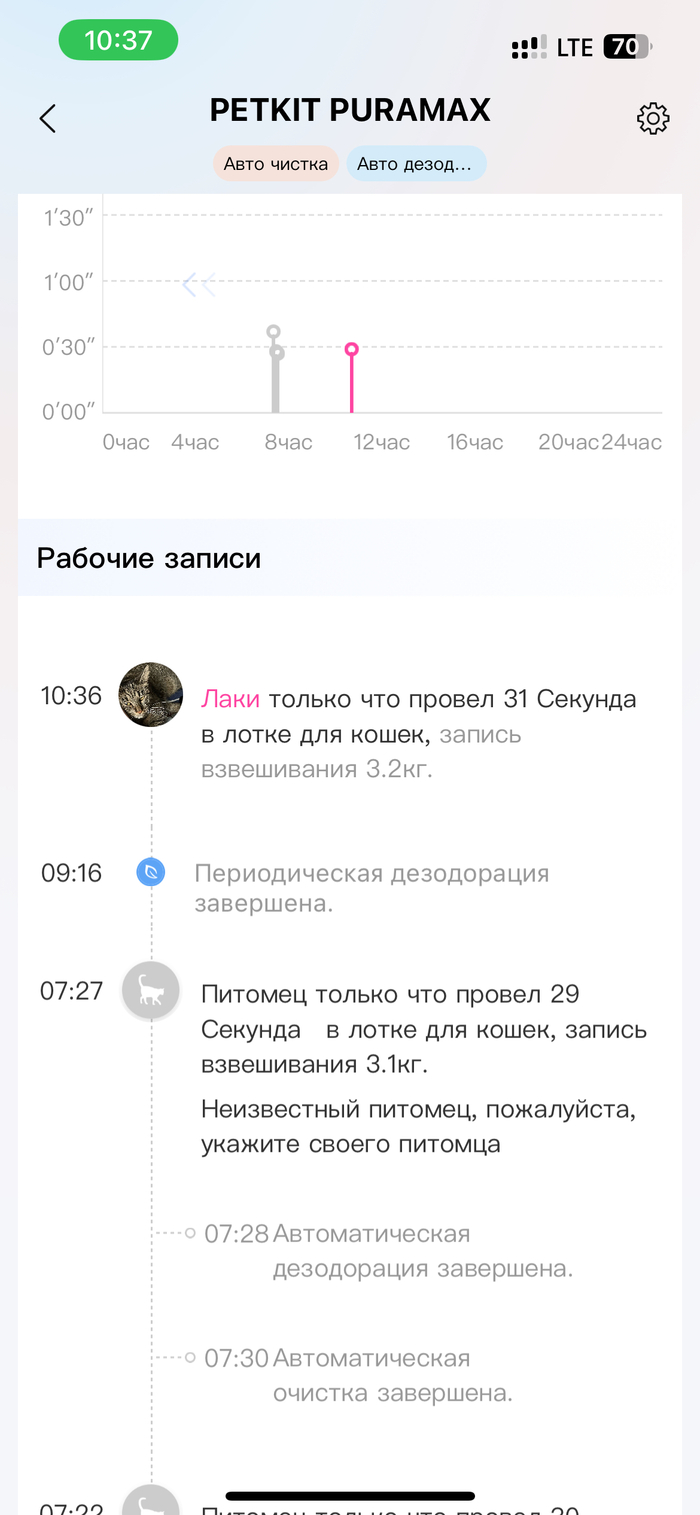Go back using the arrow icon
Viewport: 700px width, 1515px height.
coord(47,119)
